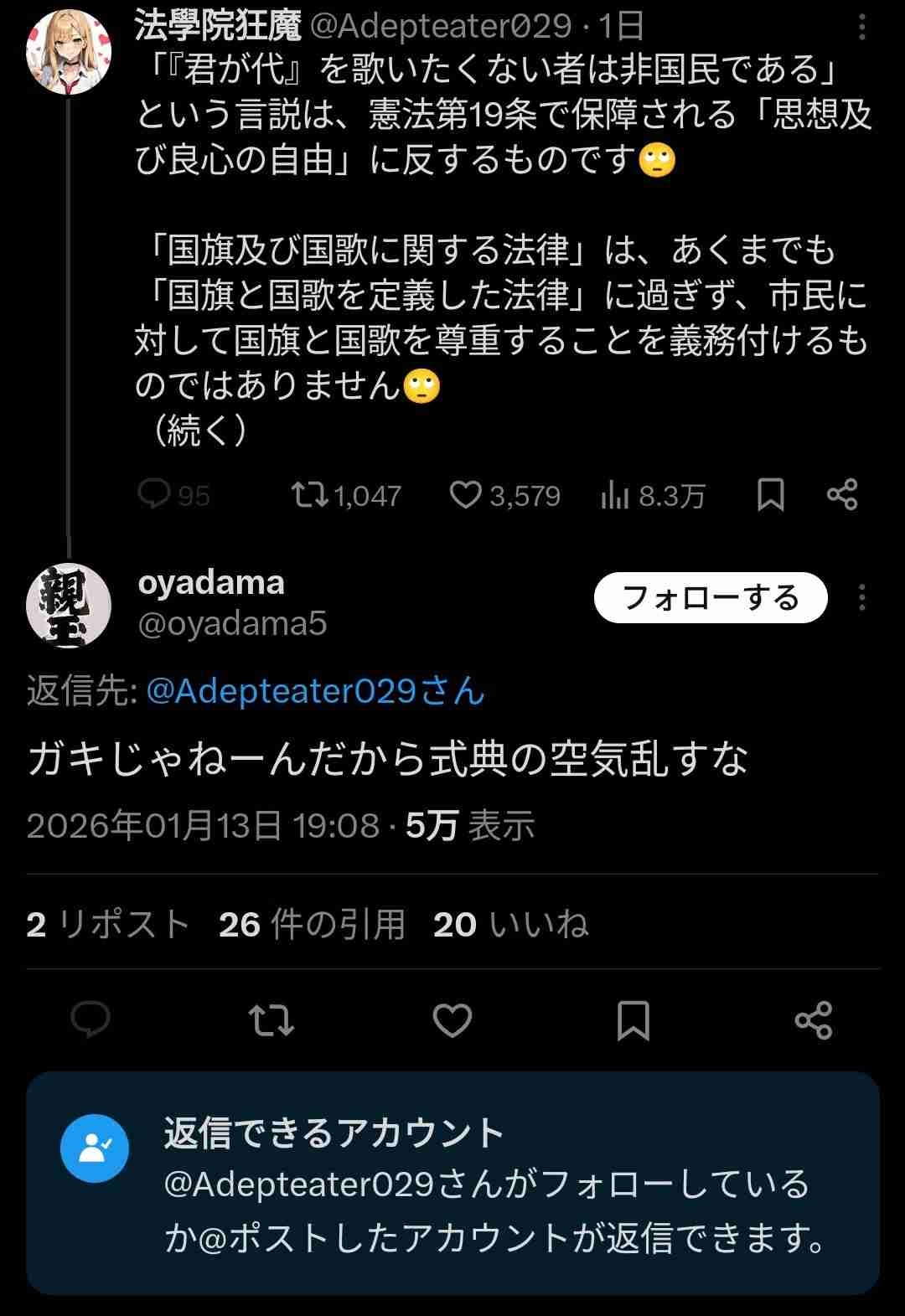Share 法學院狂魔's post

(842, 495)
